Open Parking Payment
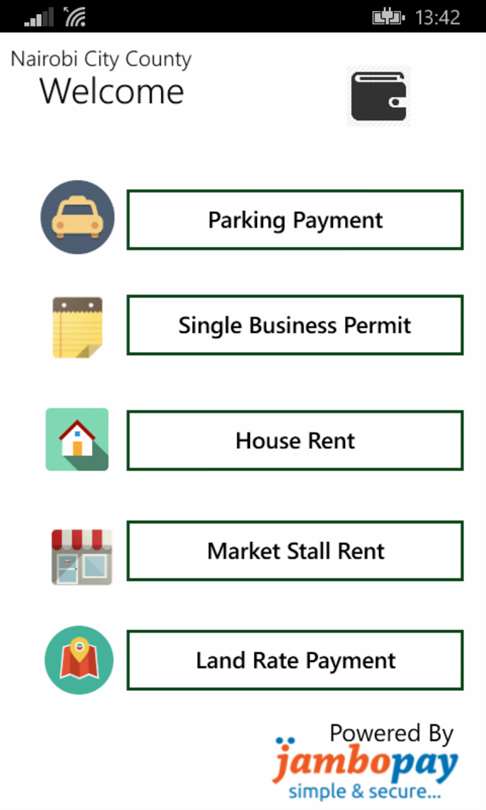Screen dimensions: 486x810 (295, 220)
